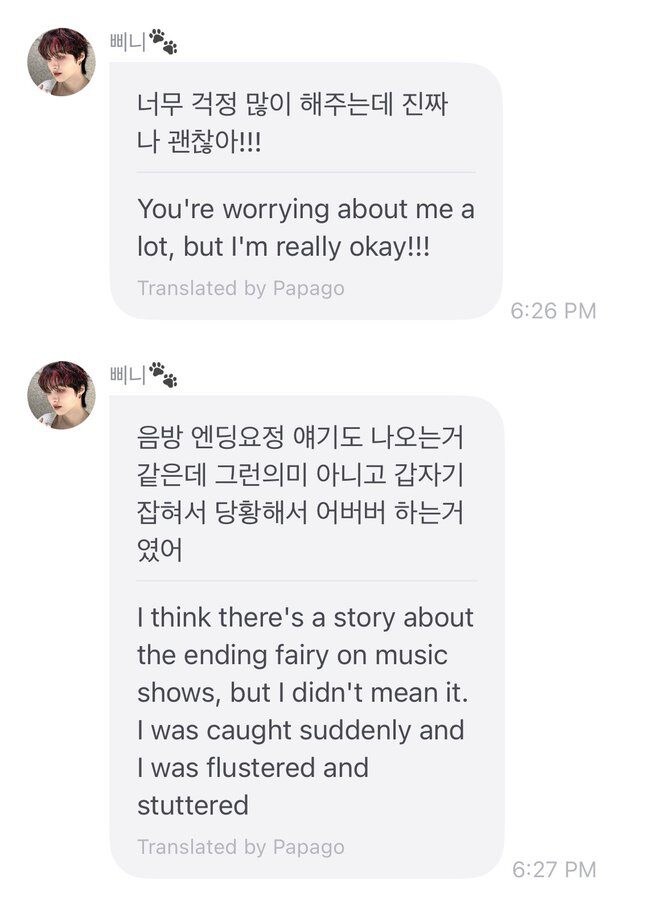View sender's avatar next to the 6:27 PM message
Screen dimensions: 666x900
tap(61, 395)
